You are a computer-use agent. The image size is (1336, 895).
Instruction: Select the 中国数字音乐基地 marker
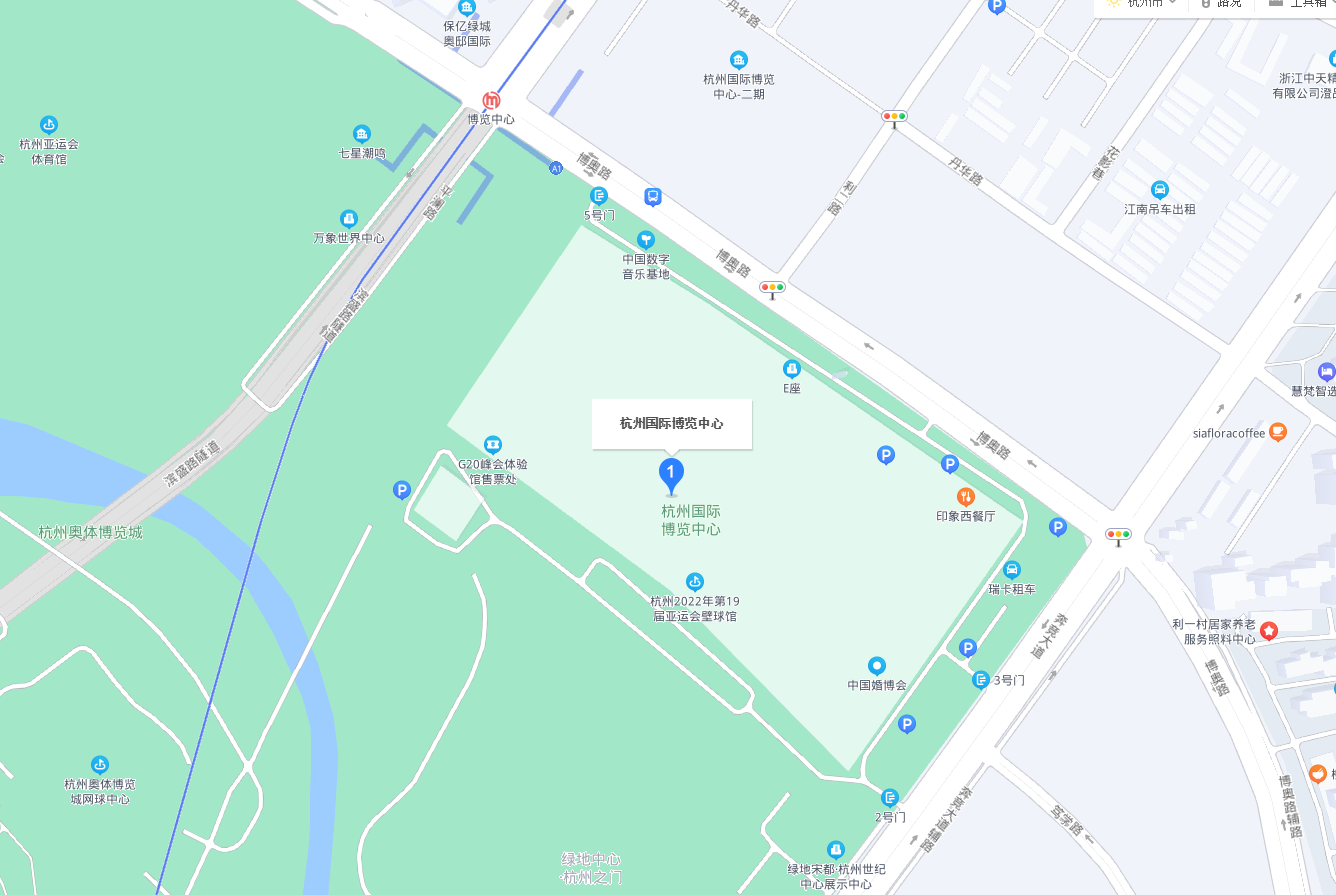[646, 240]
